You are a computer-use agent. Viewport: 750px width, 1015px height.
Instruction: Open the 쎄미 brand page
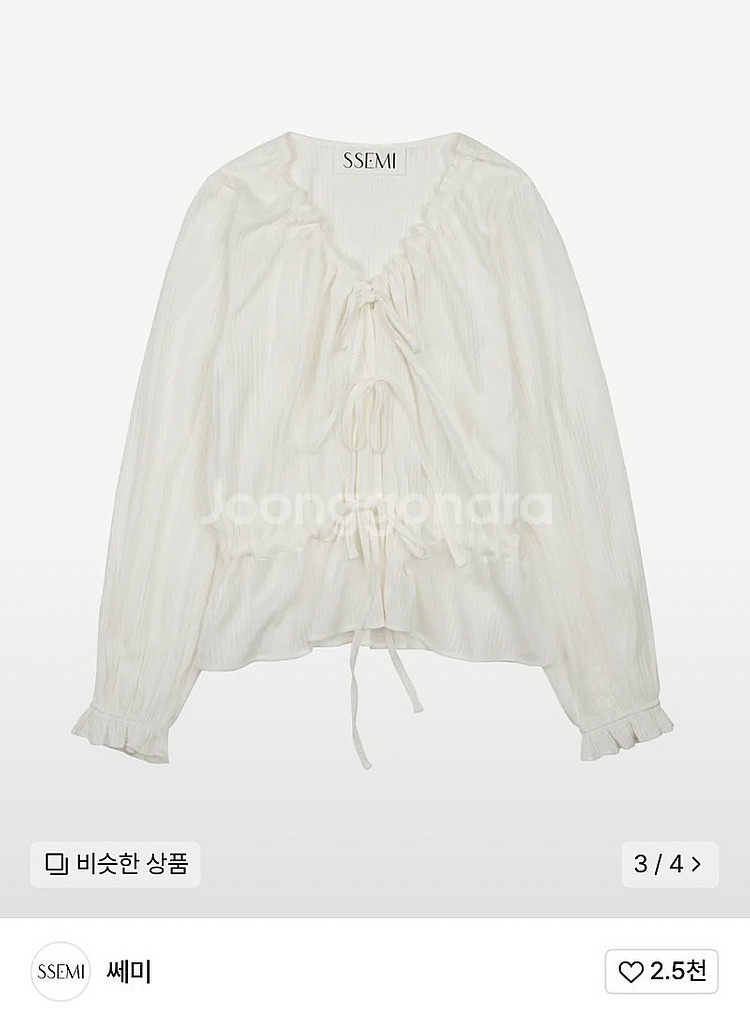click(128, 971)
